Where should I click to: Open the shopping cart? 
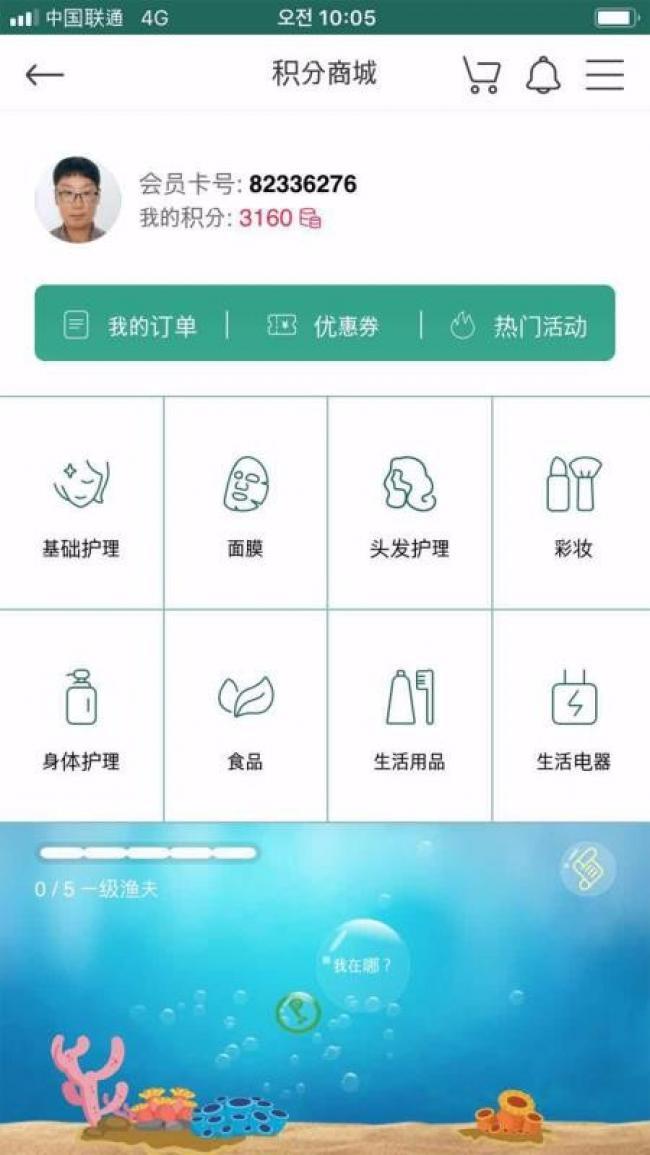pyautogui.click(x=481, y=75)
